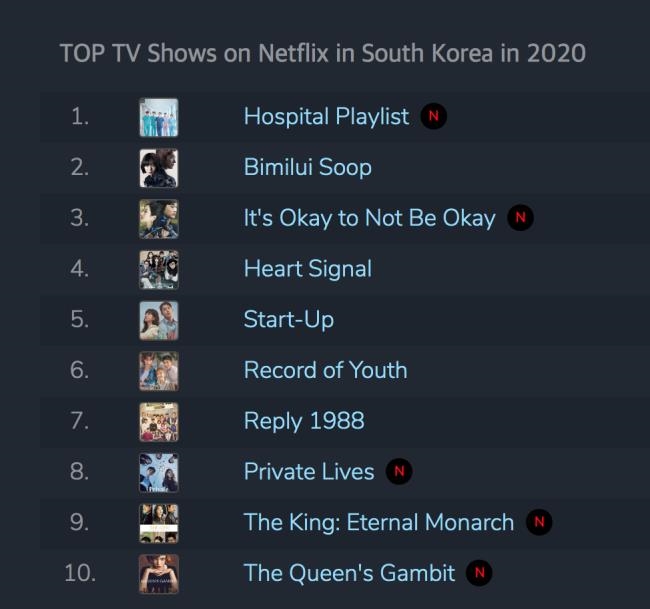Select It's Okay to Not Be Okay
This screenshot has height=609, width=650.
point(369,218)
